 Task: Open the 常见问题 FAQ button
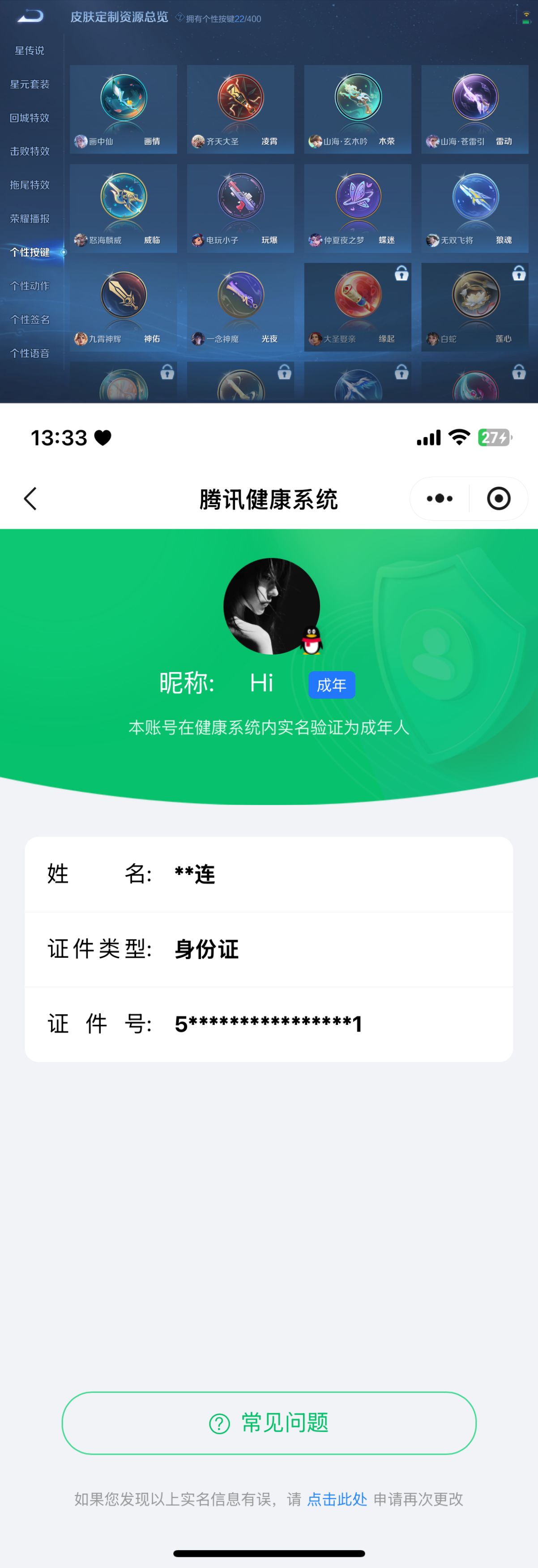point(269,1422)
